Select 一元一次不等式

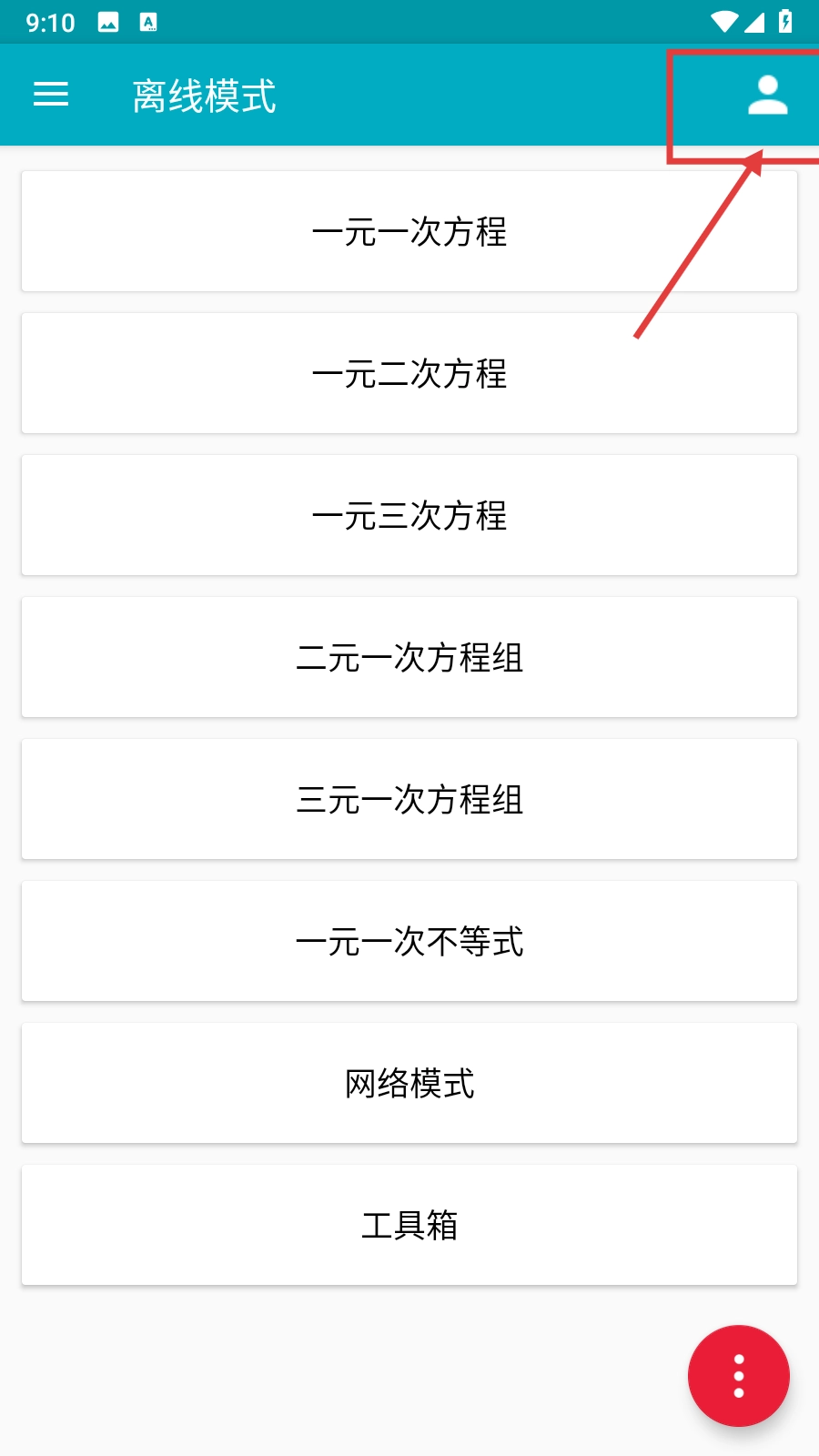[409, 941]
